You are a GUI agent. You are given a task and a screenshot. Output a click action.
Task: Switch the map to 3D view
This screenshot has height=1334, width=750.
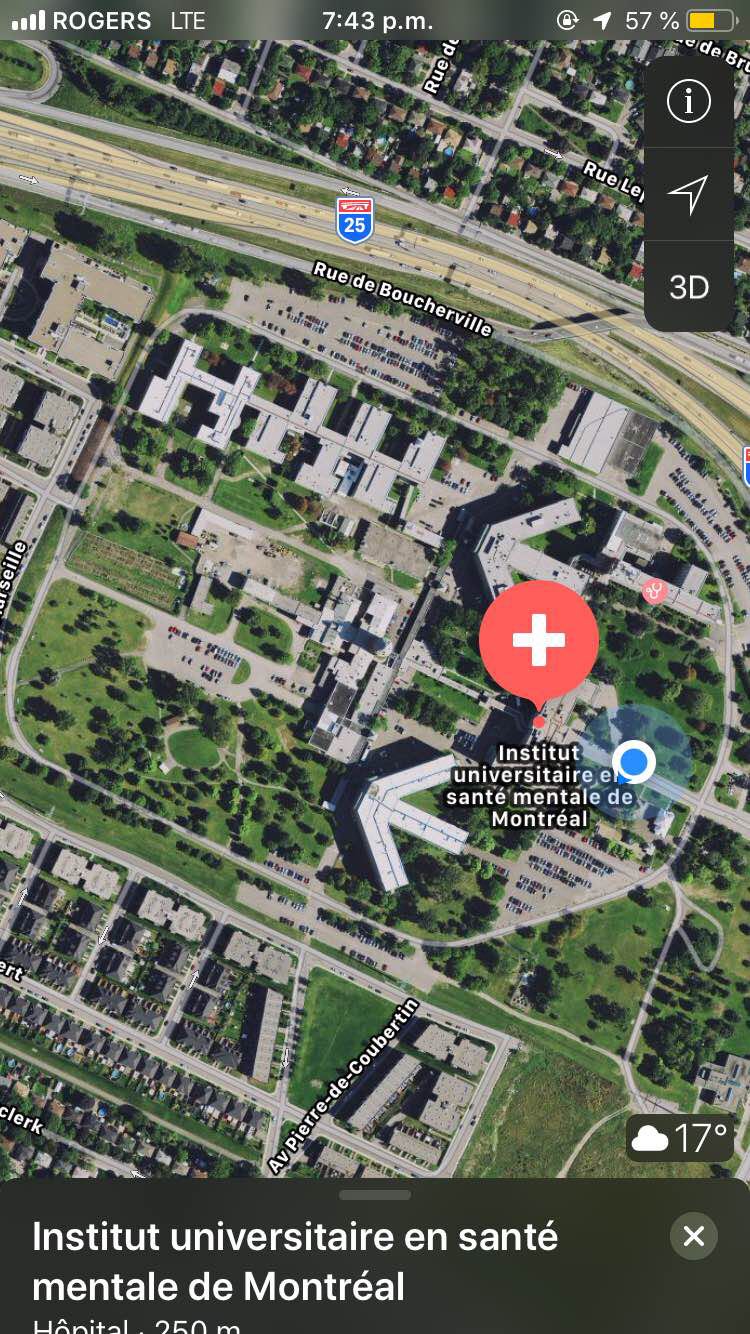pos(688,287)
